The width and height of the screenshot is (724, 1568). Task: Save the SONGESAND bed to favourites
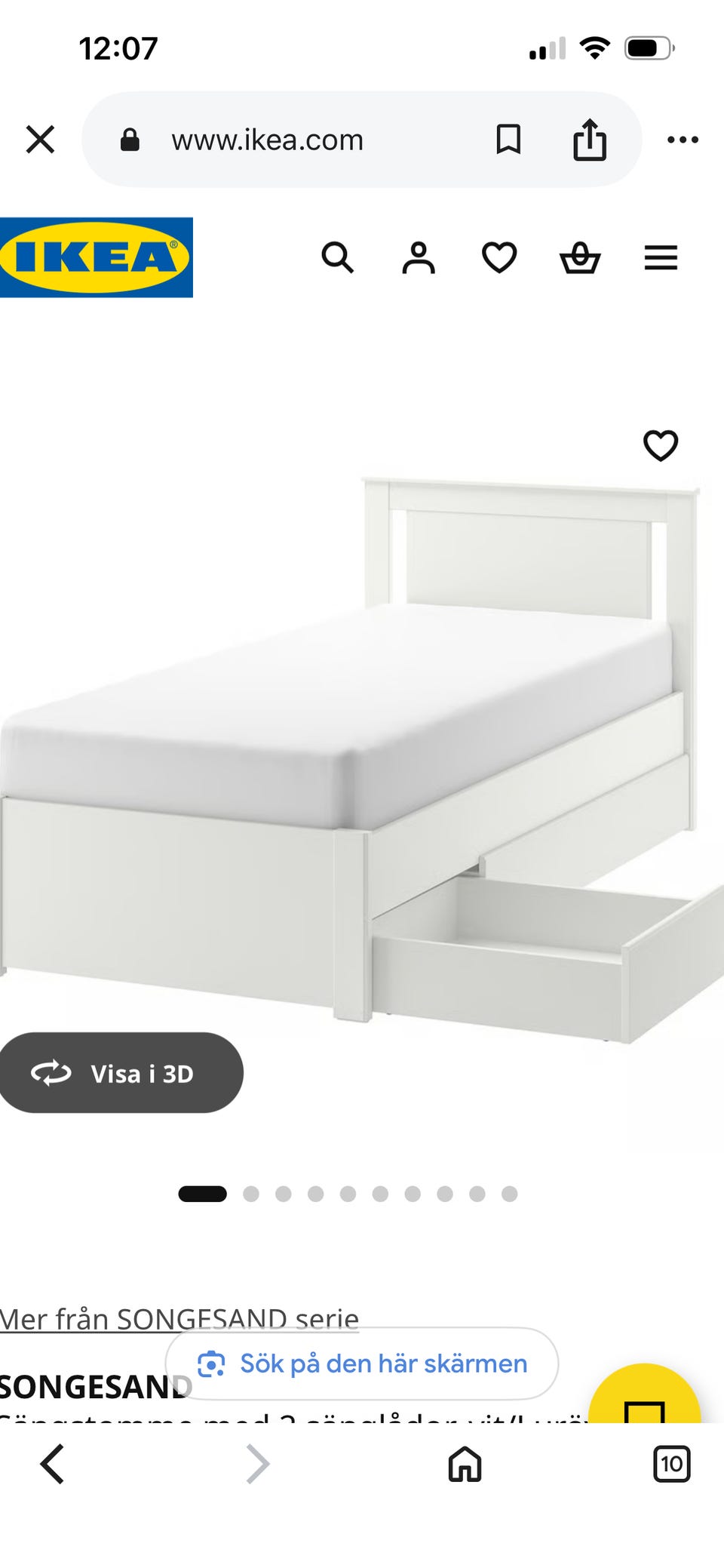[x=661, y=445]
